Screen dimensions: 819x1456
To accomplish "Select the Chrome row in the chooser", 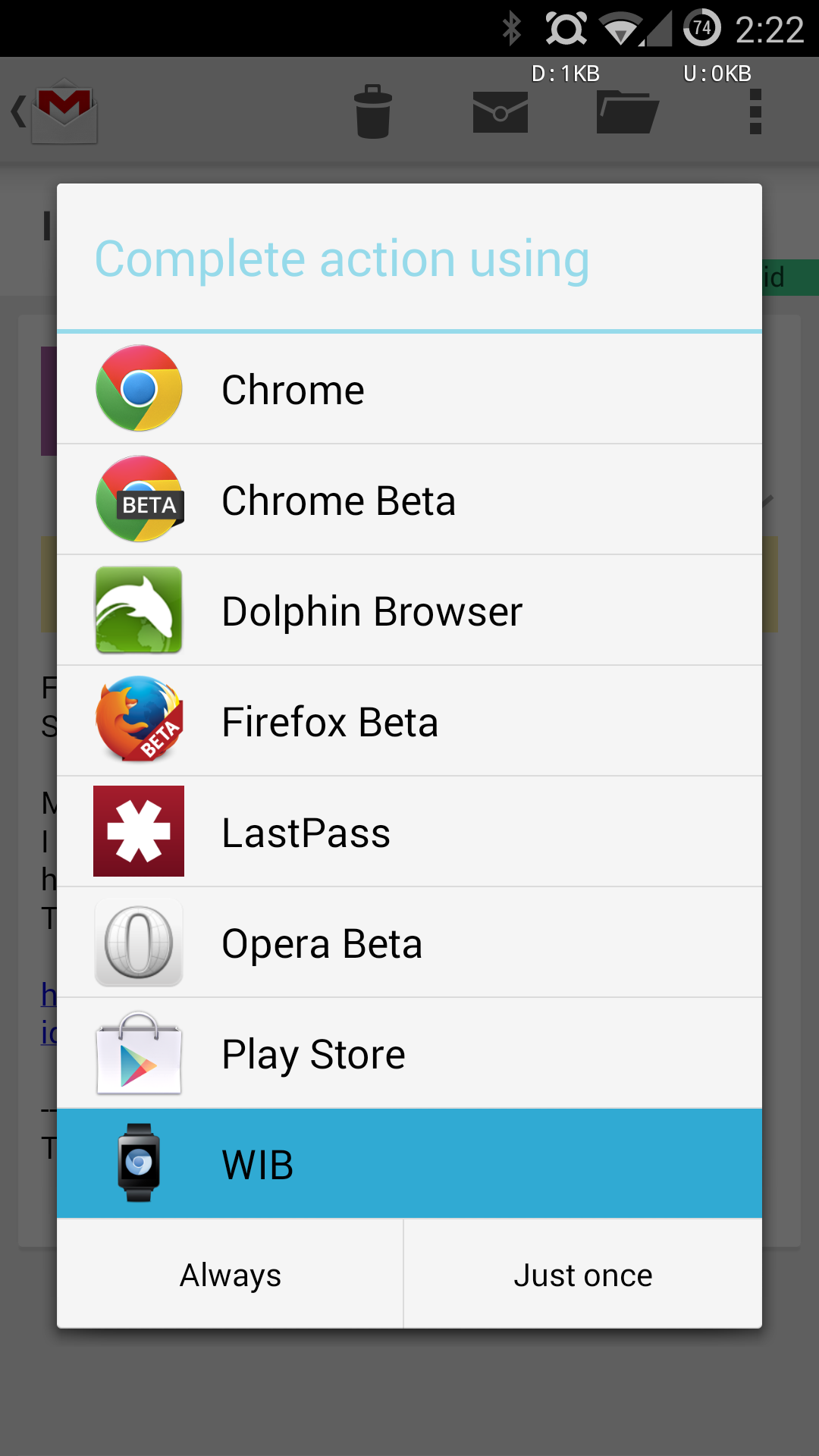I will tap(409, 389).
